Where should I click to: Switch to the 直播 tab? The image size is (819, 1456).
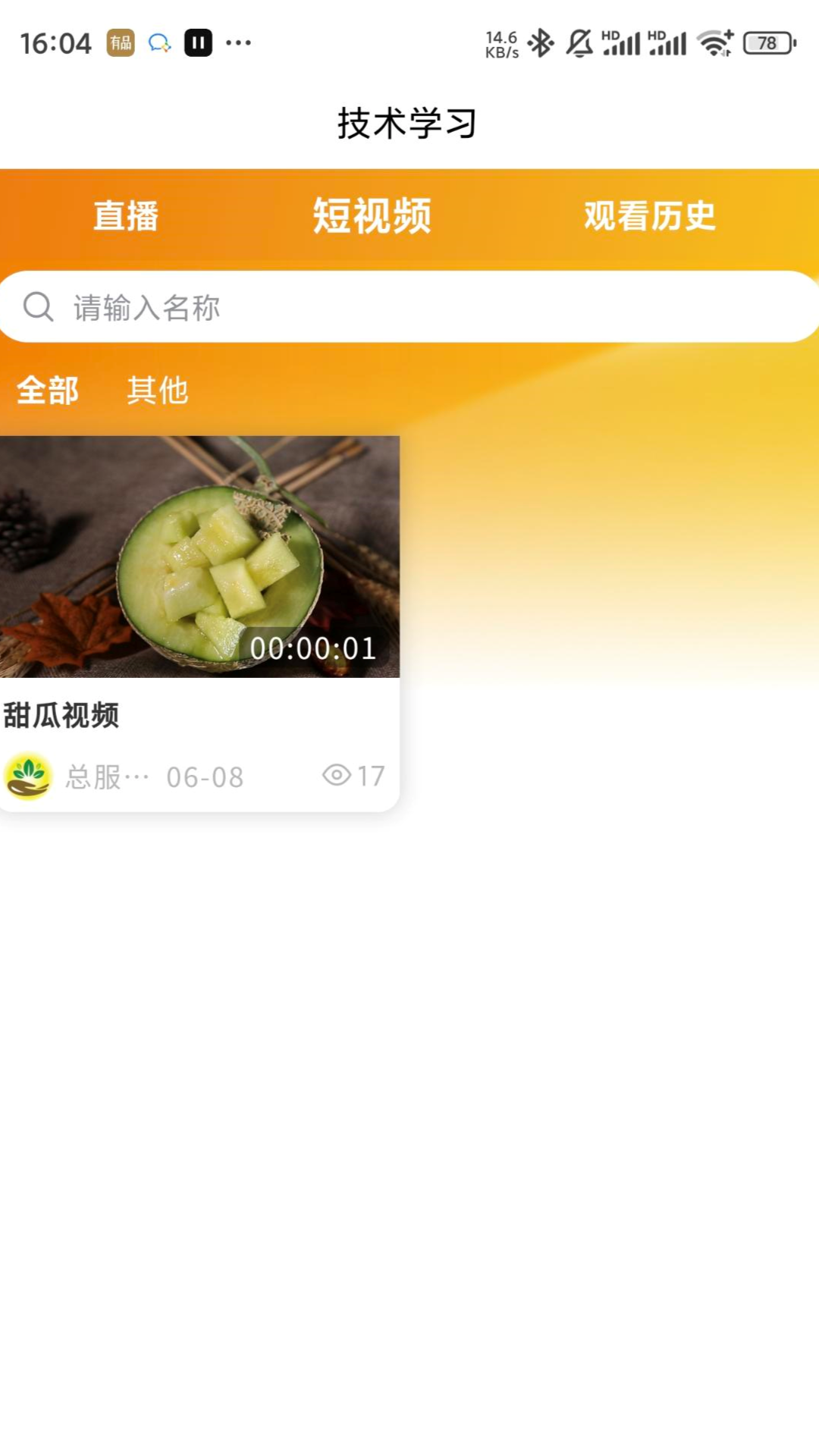pyautogui.click(x=124, y=217)
